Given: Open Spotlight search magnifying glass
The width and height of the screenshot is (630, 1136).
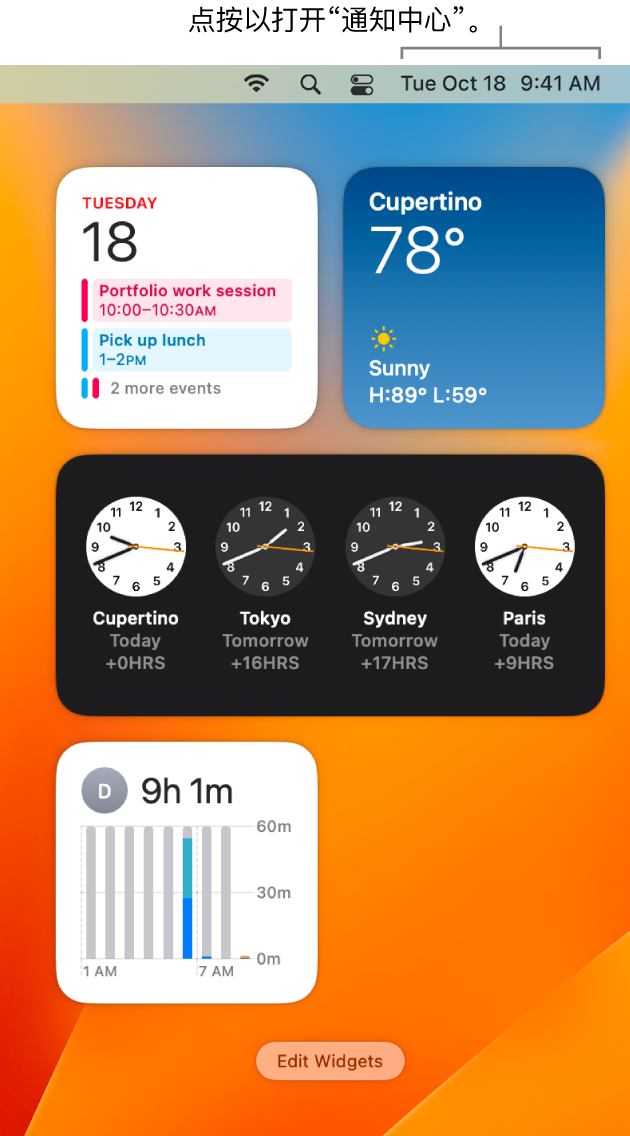Looking at the screenshot, I should 311,84.
